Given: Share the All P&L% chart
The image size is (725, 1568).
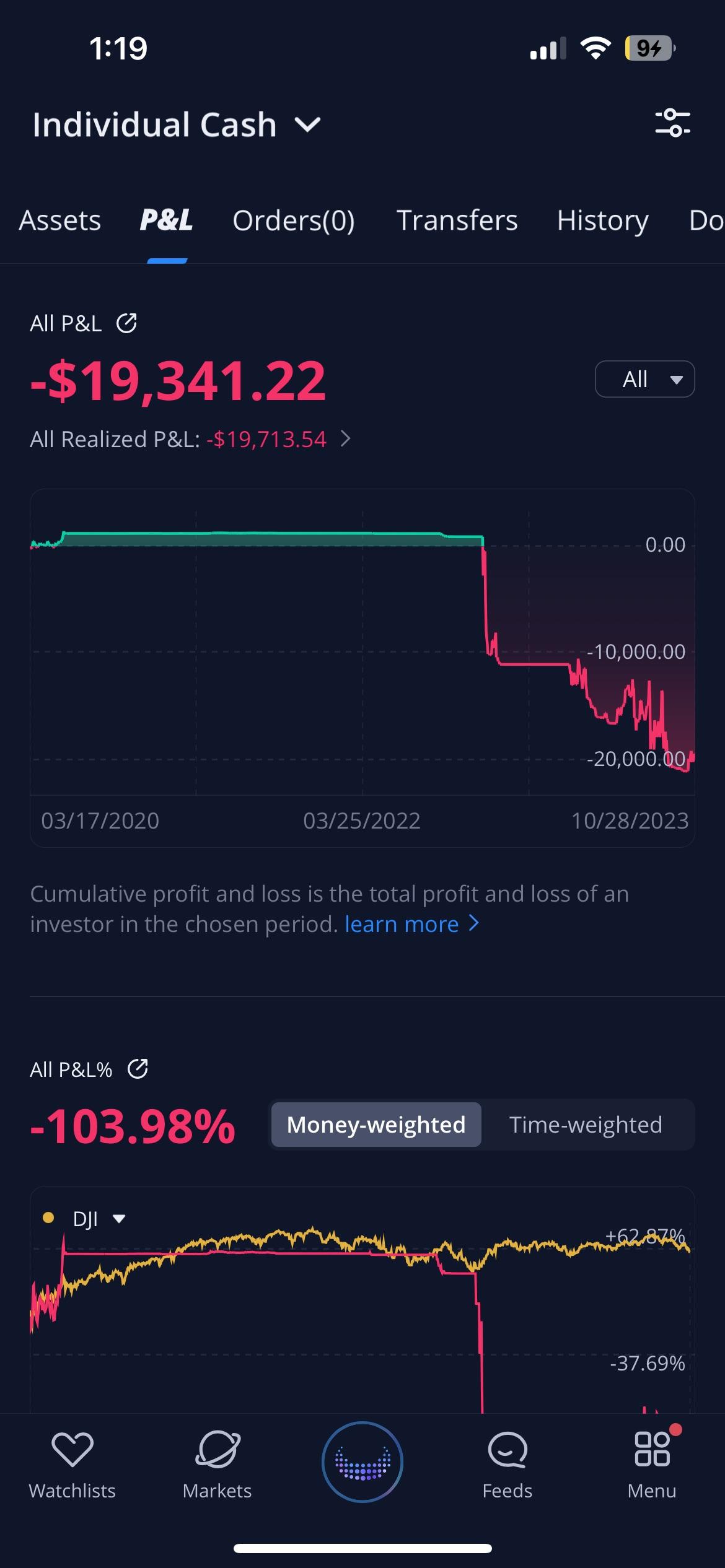Looking at the screenshot, I should click(138, 1069).
